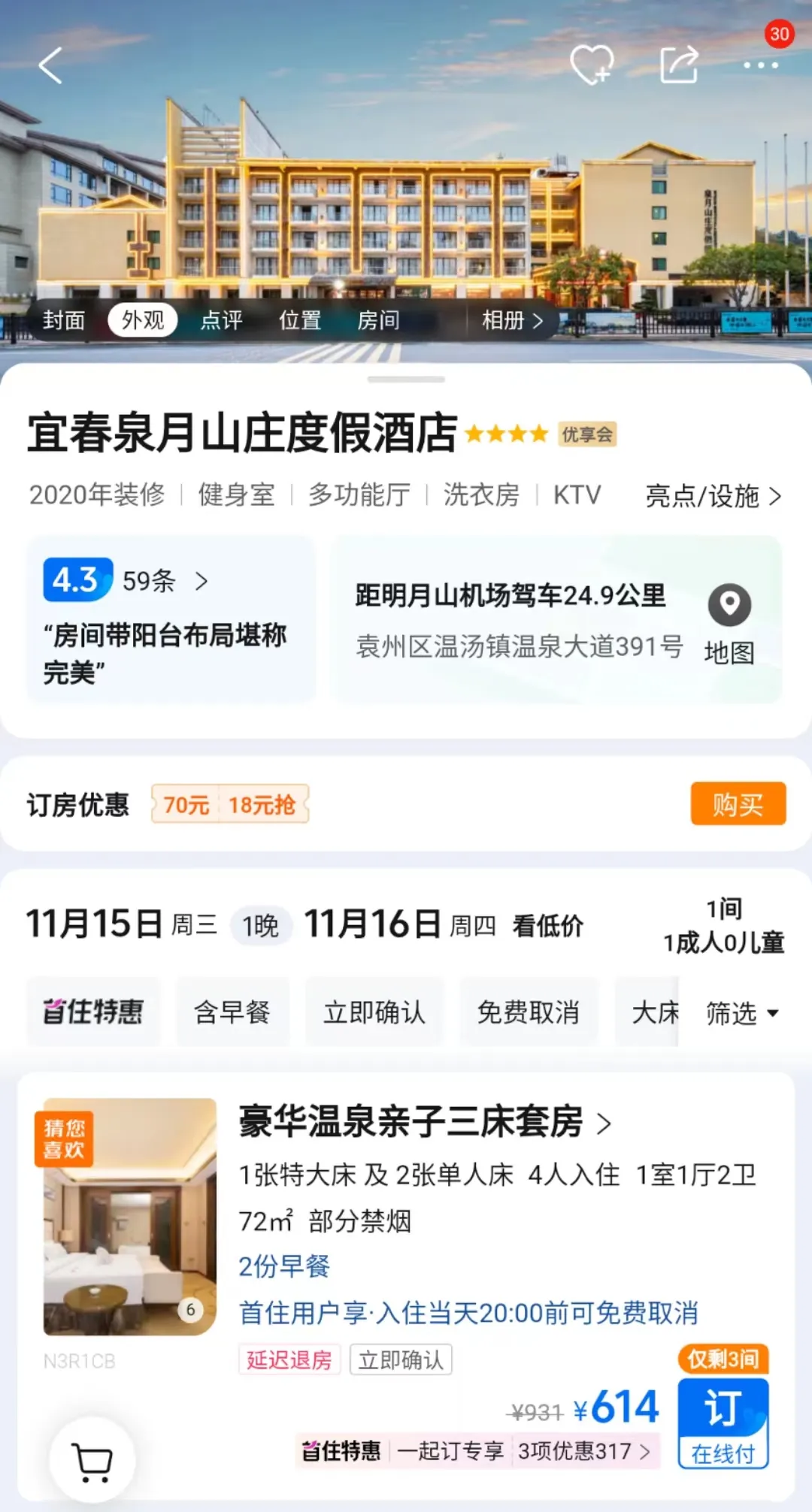Viewport: 812px width, 1512px height.
Task: Book the room with 订 button
Action: pos(723,1423)
